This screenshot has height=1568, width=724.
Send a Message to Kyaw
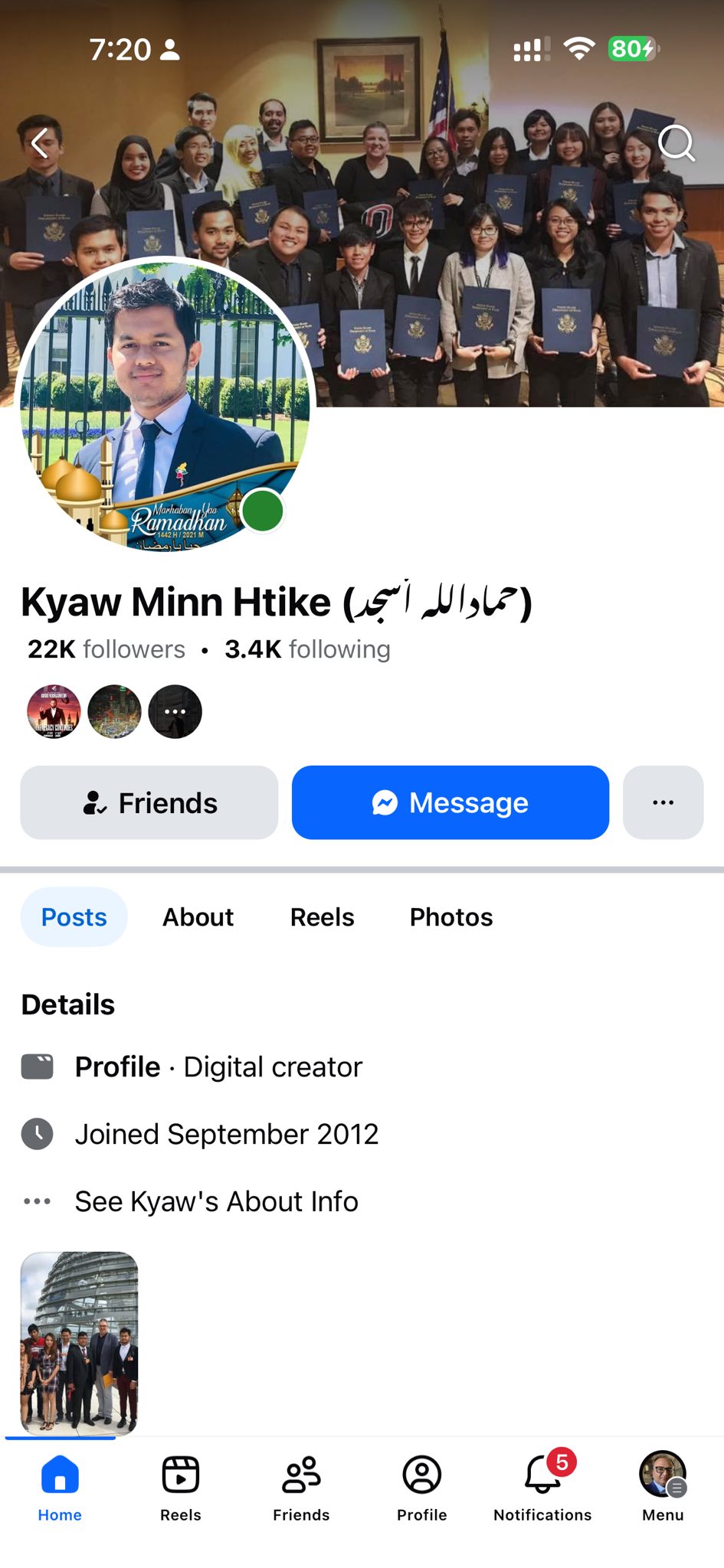450,802
